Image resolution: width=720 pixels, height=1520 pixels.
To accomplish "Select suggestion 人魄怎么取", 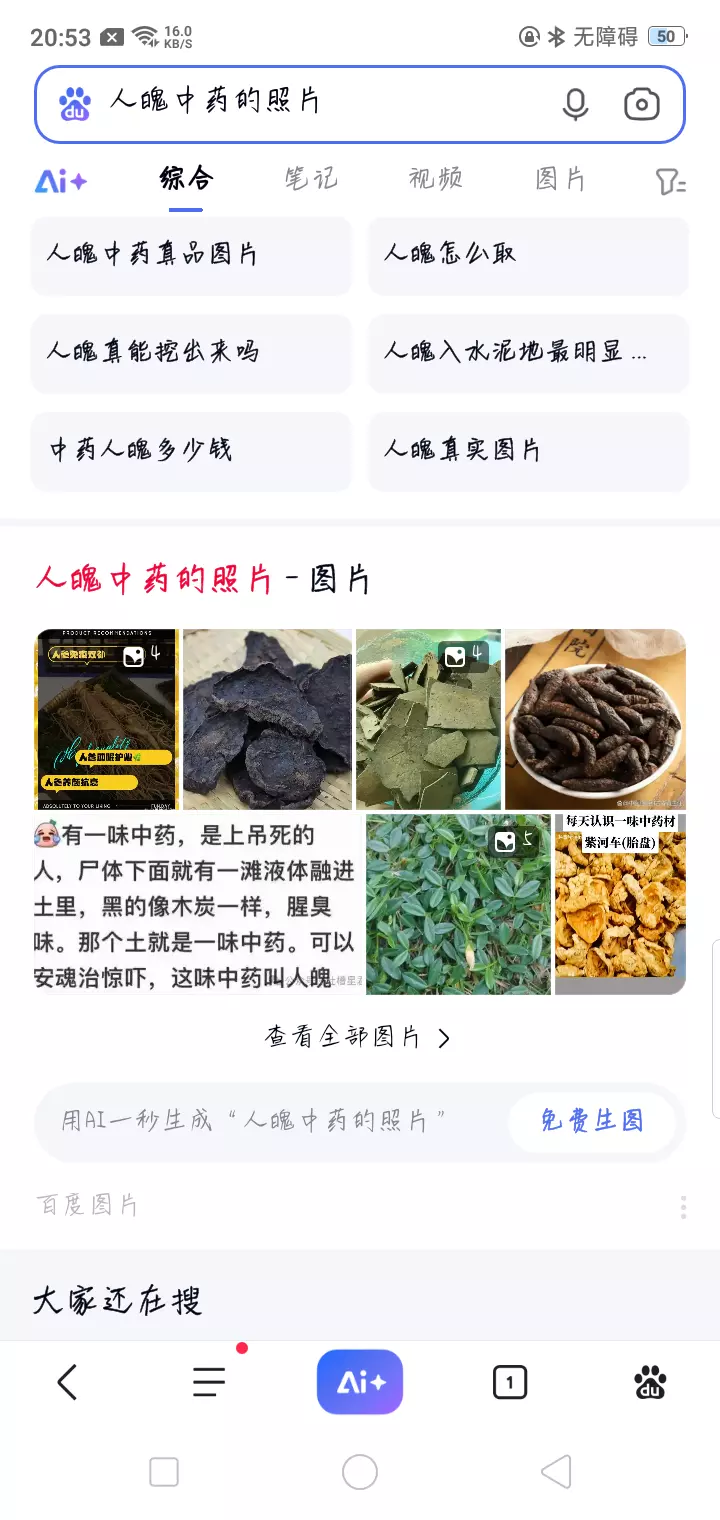I will [x=528, y=255].
